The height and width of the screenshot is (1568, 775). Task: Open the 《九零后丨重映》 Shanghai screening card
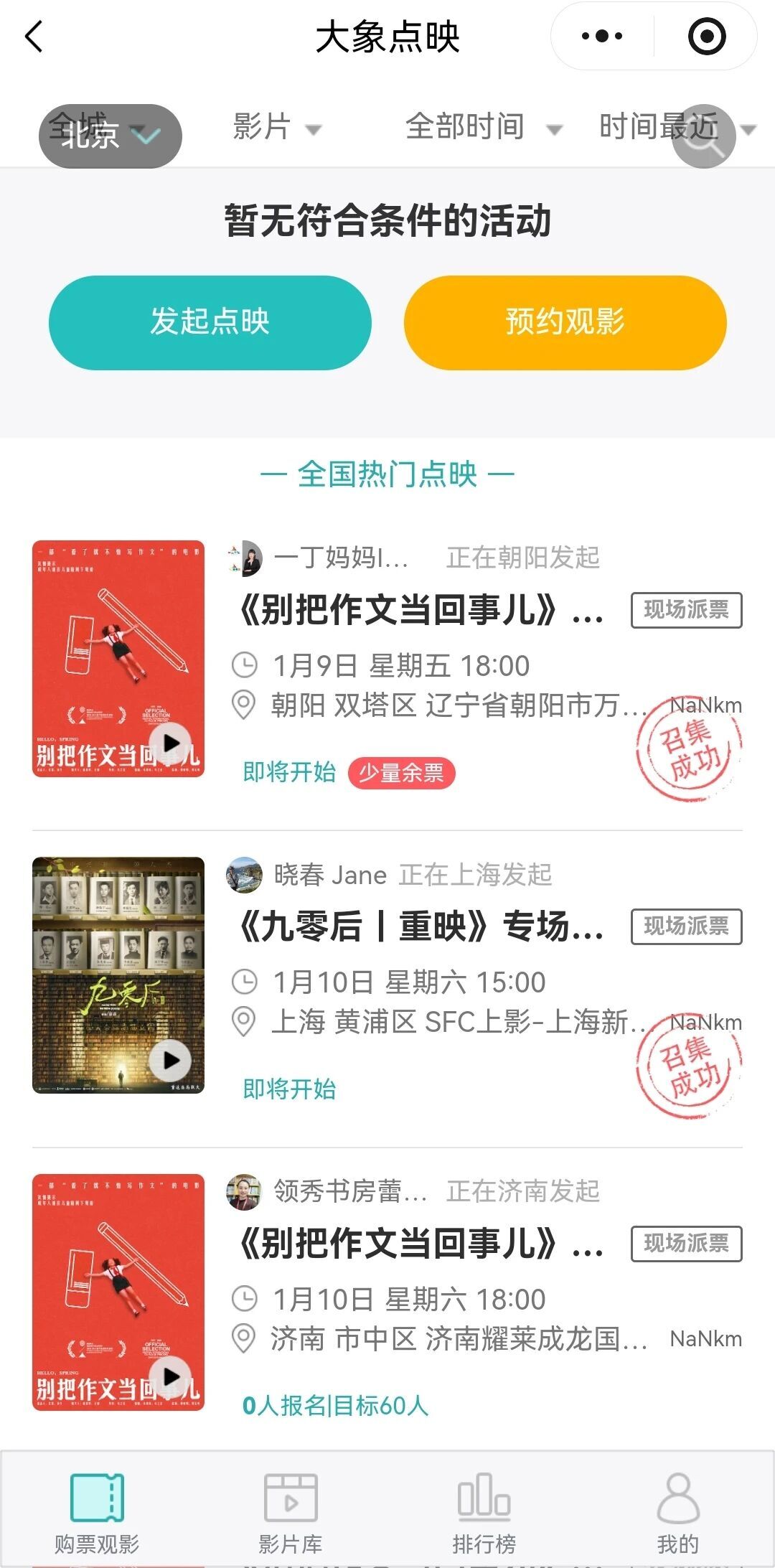tap(423, 926)
